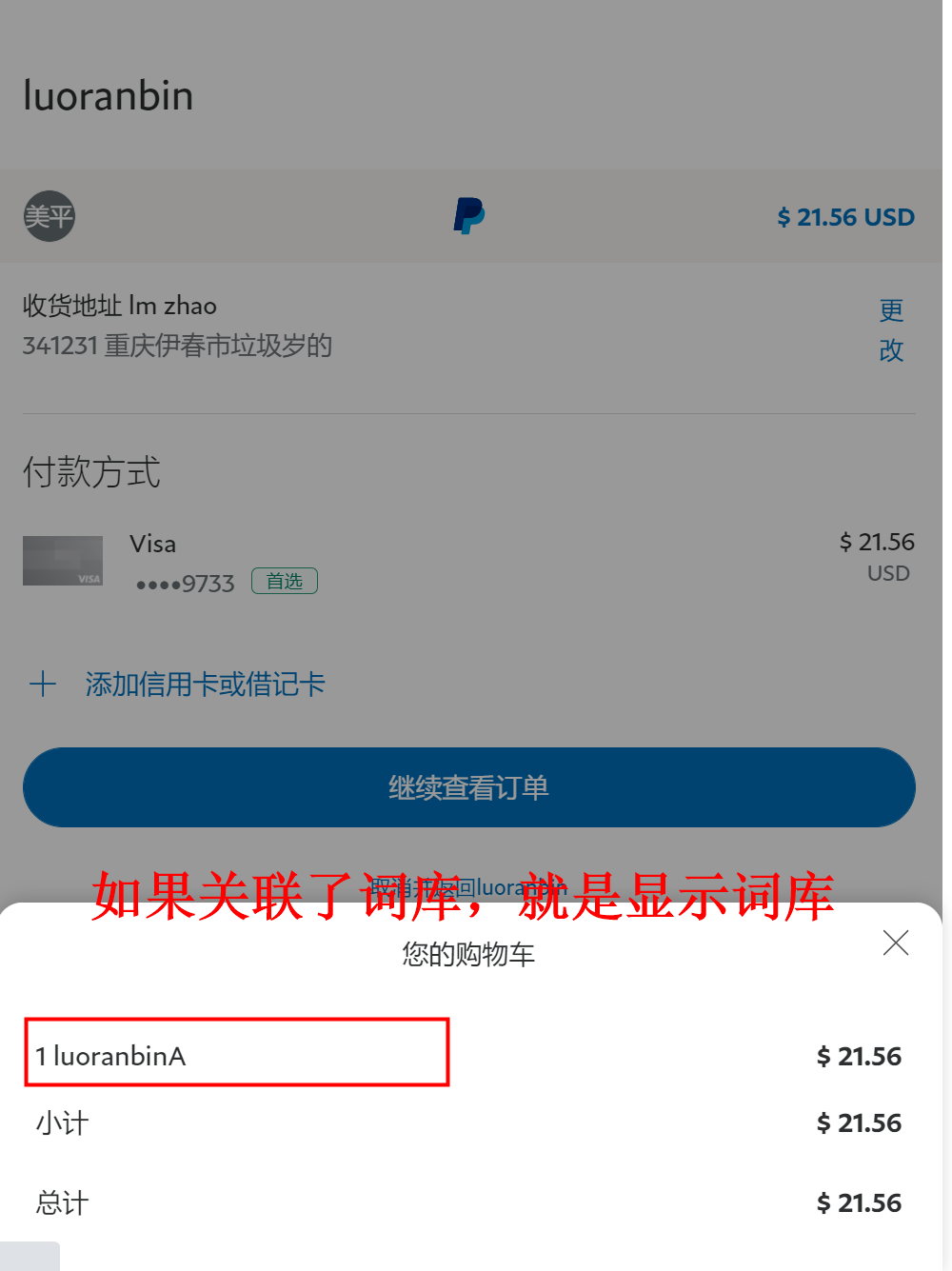The width and height of the screenshot is (952, 1271).
Task: Tap 更改 to change shipping address
Action: tap(891, 330)
